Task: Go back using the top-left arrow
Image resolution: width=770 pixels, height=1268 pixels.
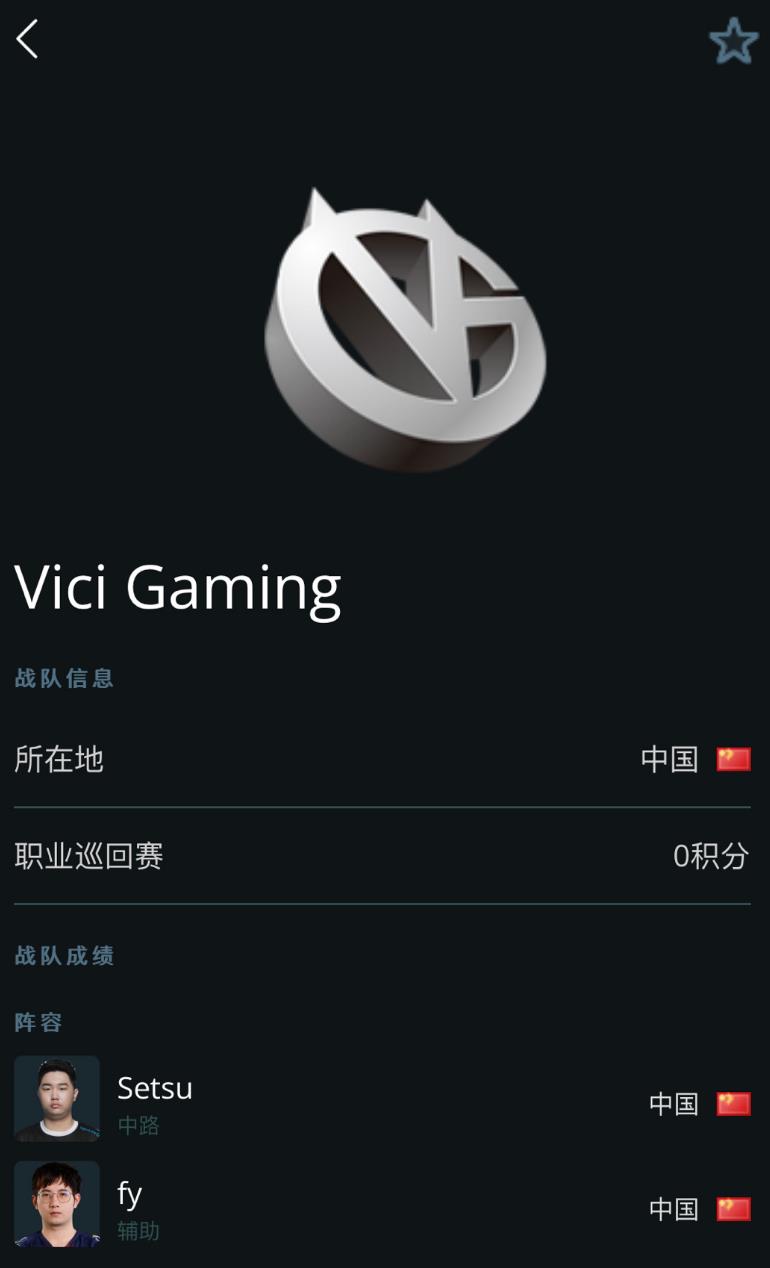Action: point(27,39)
